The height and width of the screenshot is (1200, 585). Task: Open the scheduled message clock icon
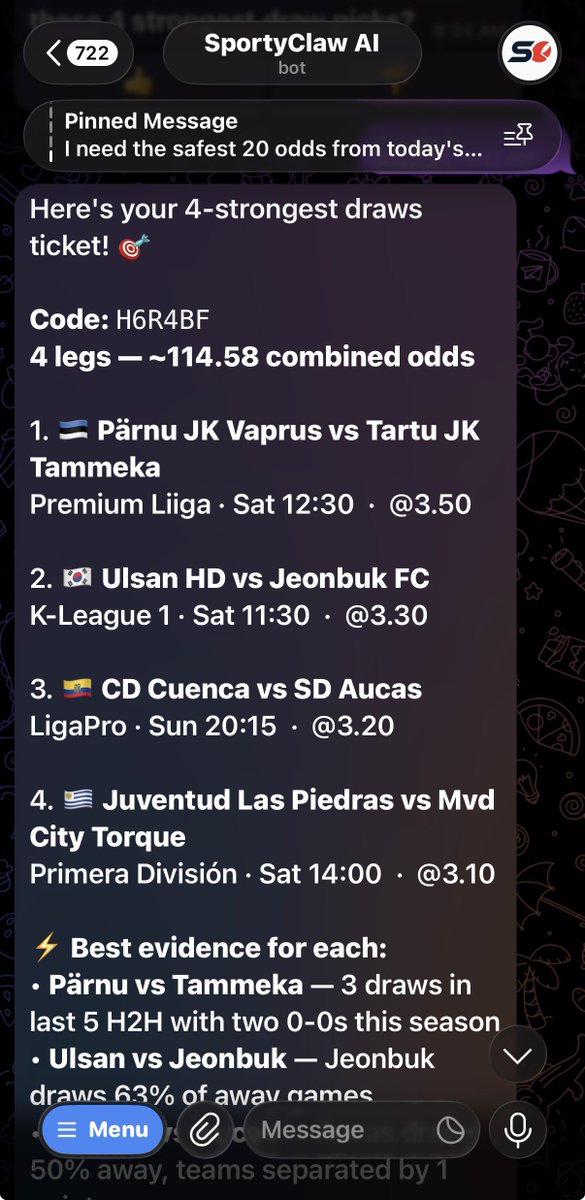(x=451, y=1130)
